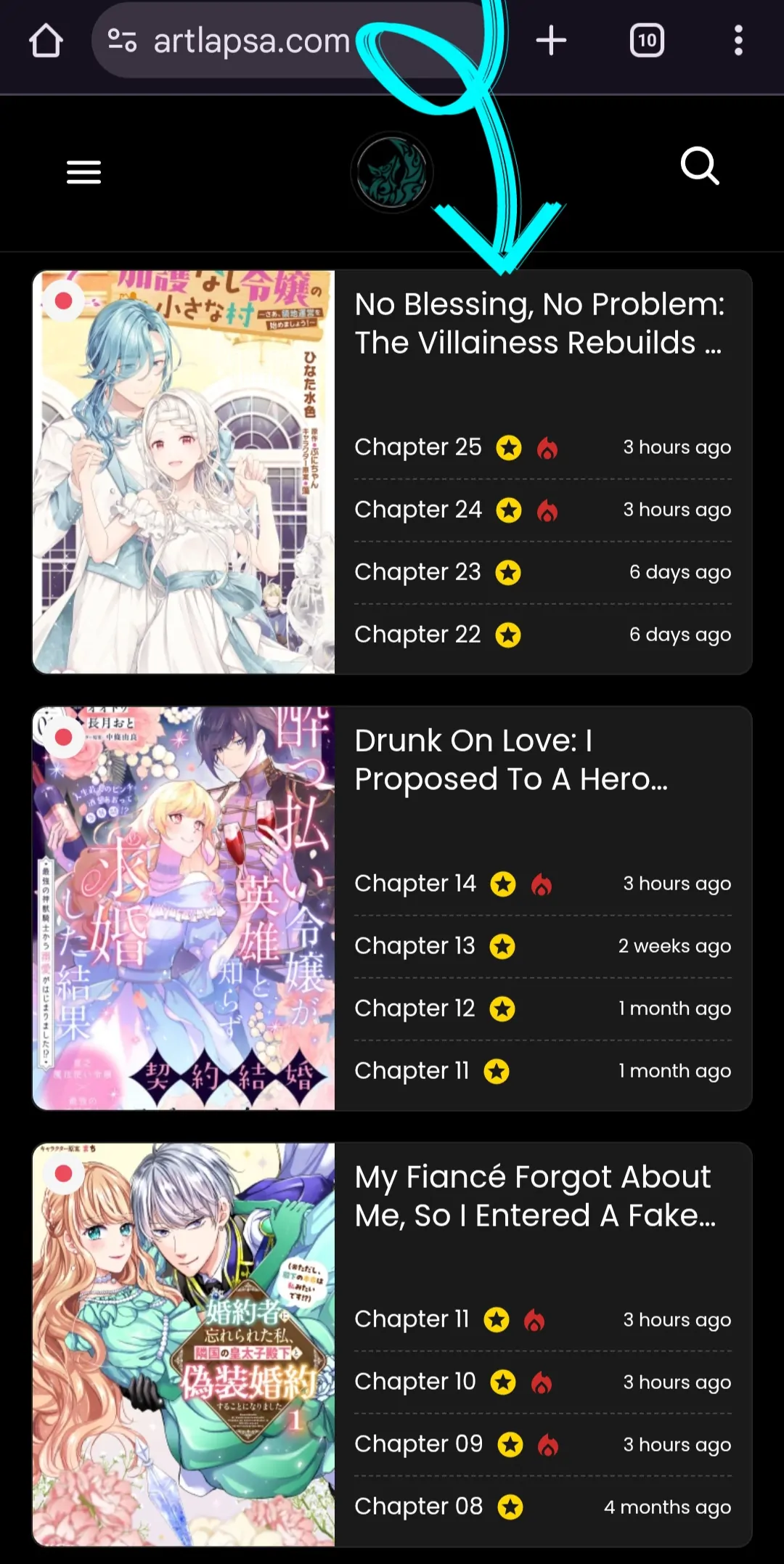Go to browser home page
The height and width of the screenshot is (1564, 784).
click(x=46, y=41)
